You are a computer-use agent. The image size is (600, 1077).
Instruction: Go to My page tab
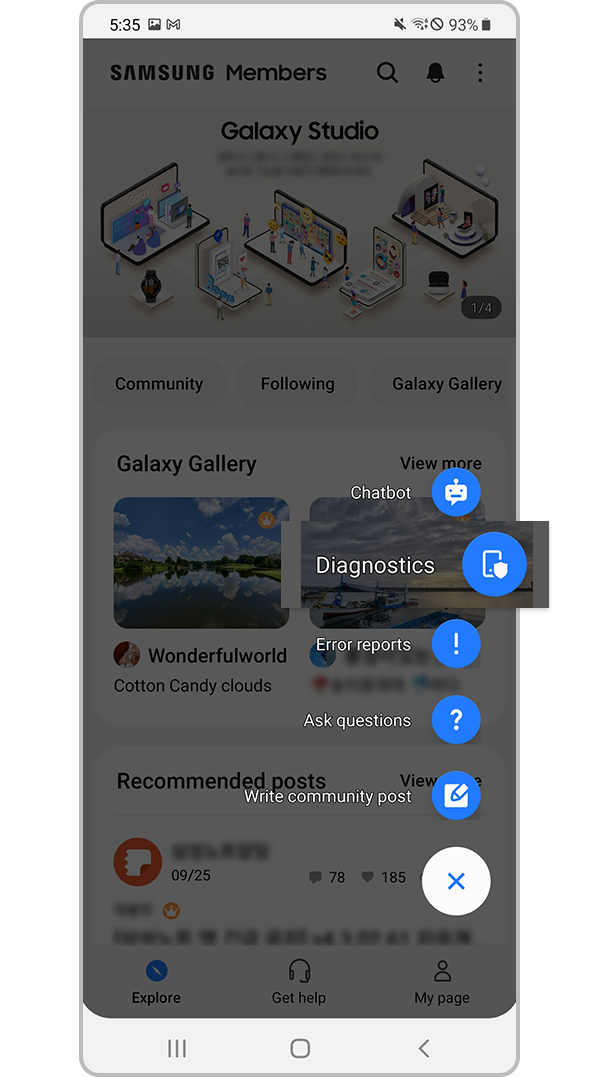click(x=442, y=980)
